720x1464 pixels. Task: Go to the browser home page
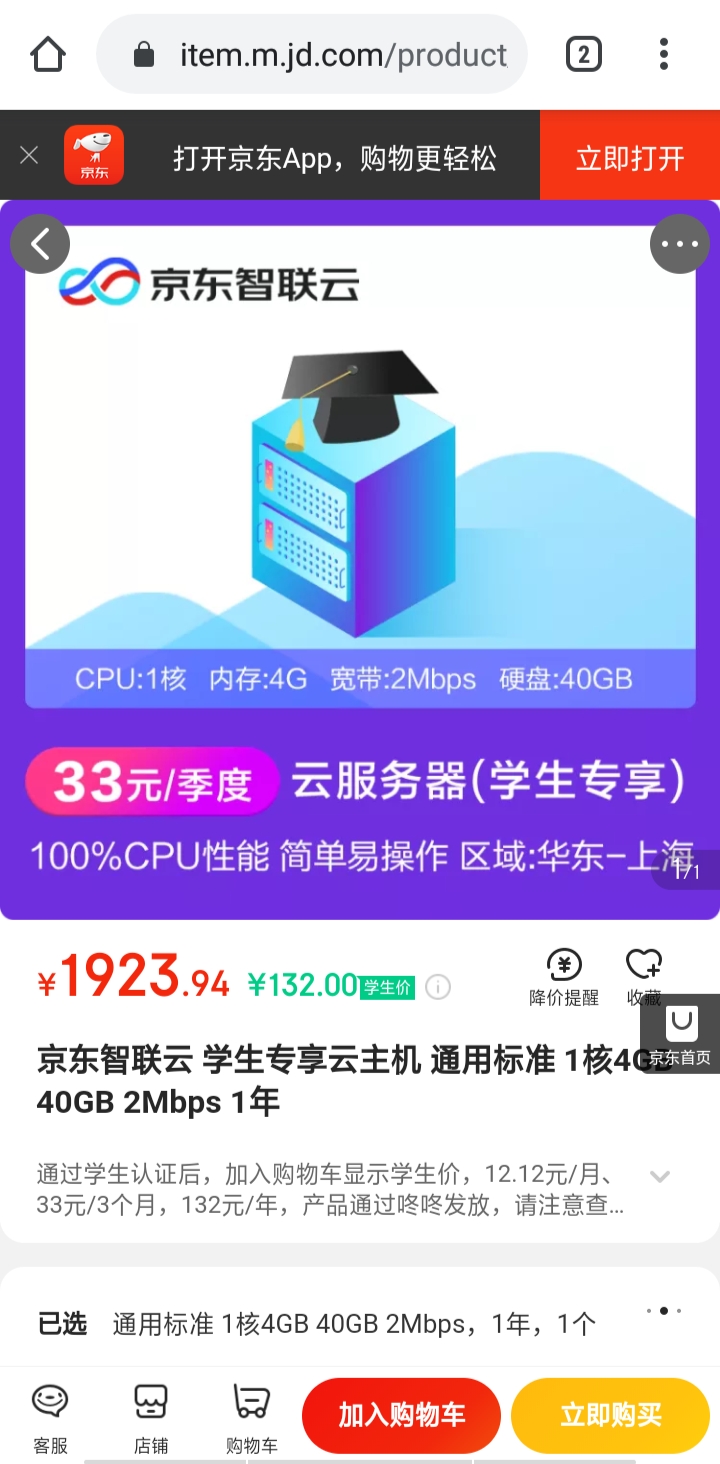coord(48,54)
